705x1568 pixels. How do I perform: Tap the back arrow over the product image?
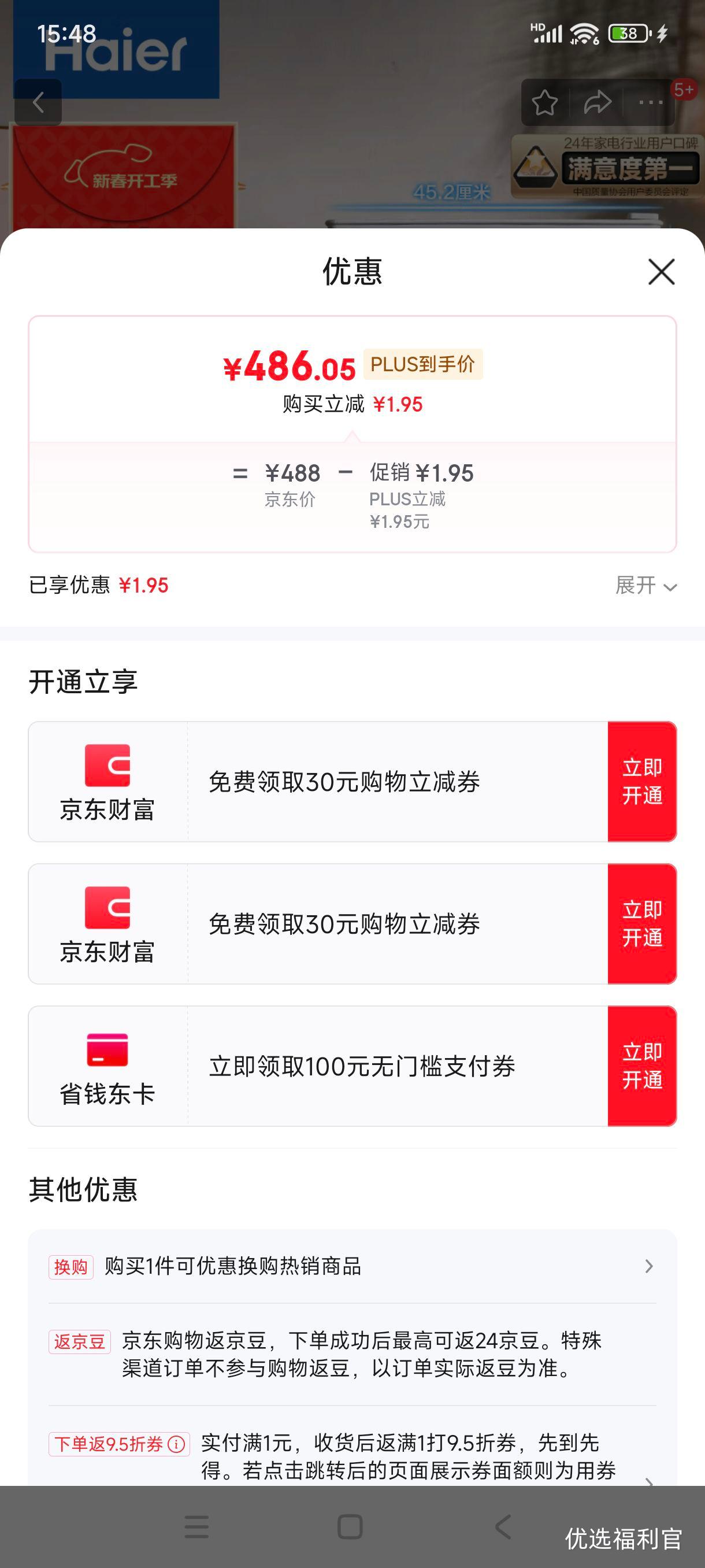point(38,102)
